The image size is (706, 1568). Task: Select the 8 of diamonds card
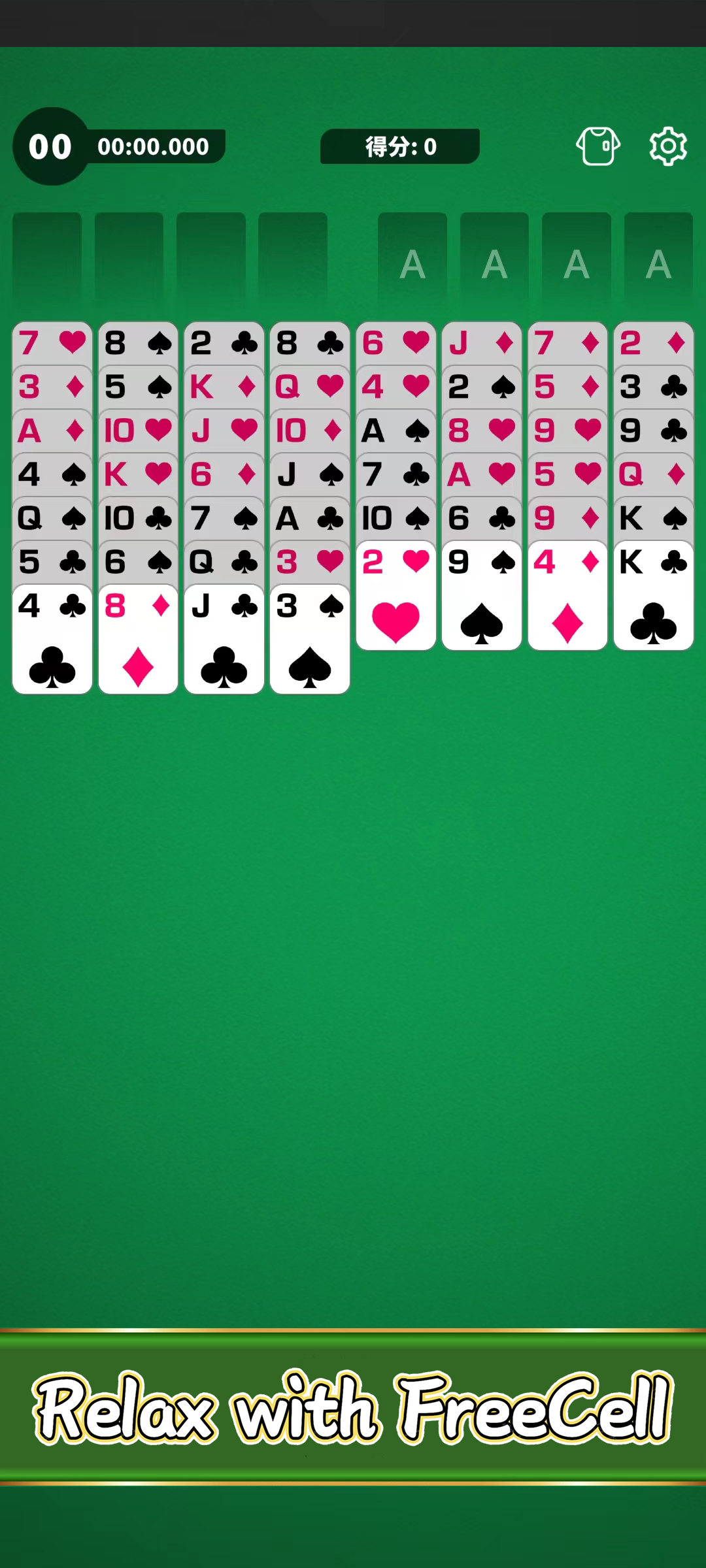tap(137, 637)
